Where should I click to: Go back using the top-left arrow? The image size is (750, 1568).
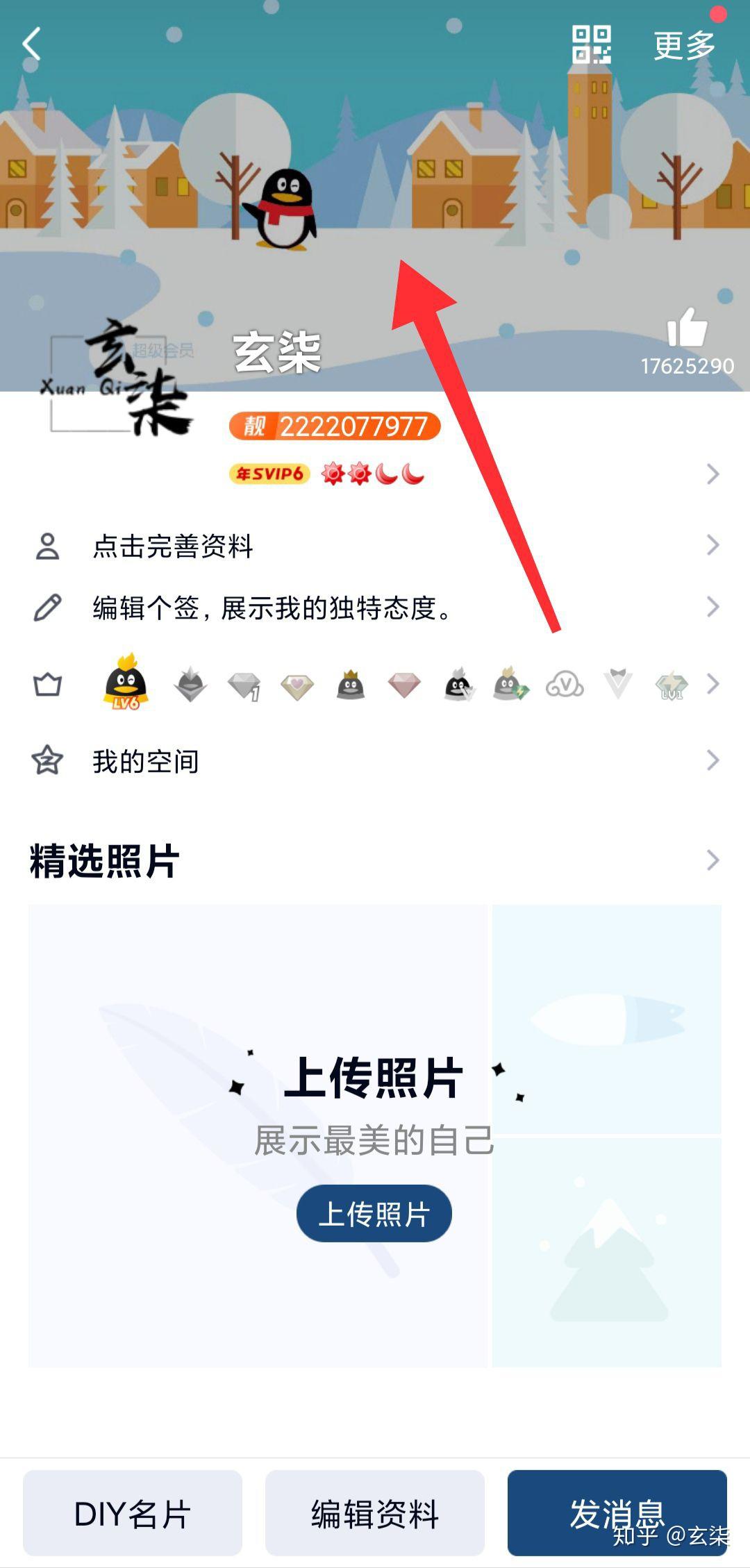pos(32,44)
